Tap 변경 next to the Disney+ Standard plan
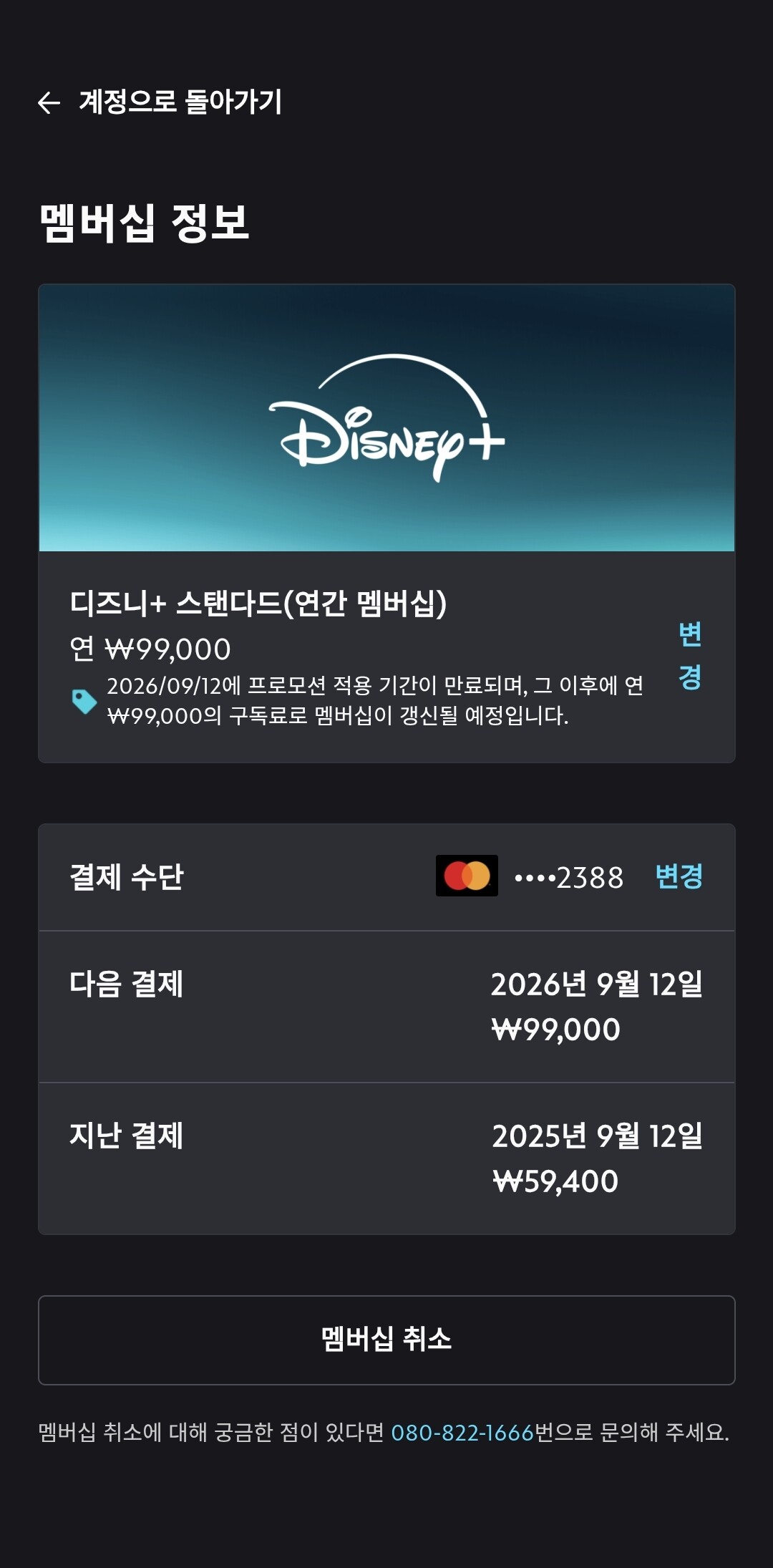The height and width of the screenshot is (1568, 773). click(690, 656)
